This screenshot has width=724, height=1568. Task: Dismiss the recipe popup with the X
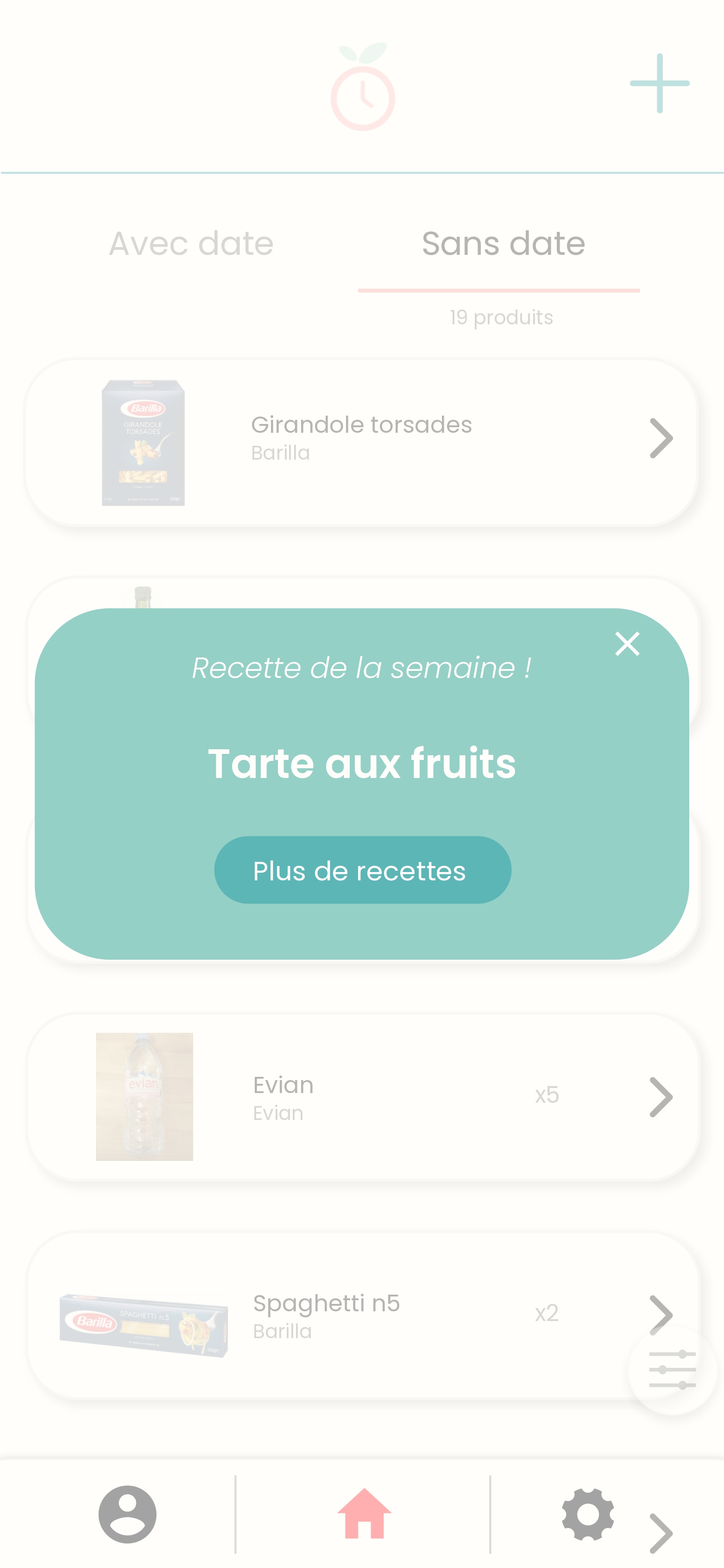627,644
